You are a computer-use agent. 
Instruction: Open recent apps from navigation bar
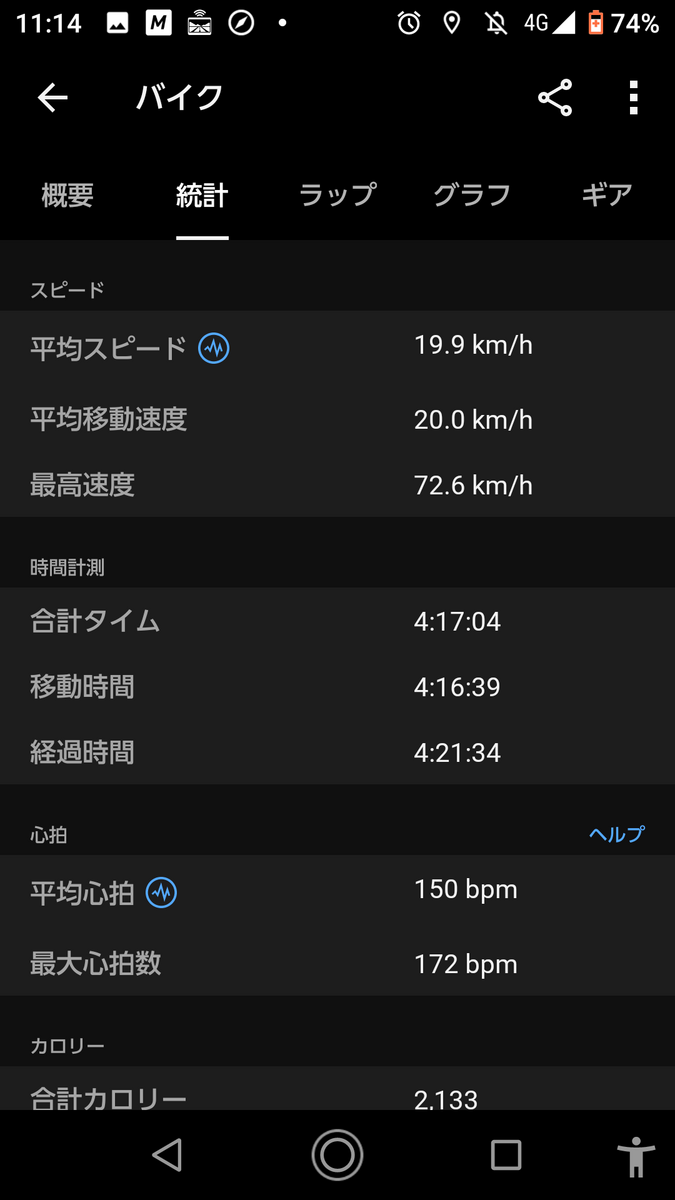[x=506, y=1155]
